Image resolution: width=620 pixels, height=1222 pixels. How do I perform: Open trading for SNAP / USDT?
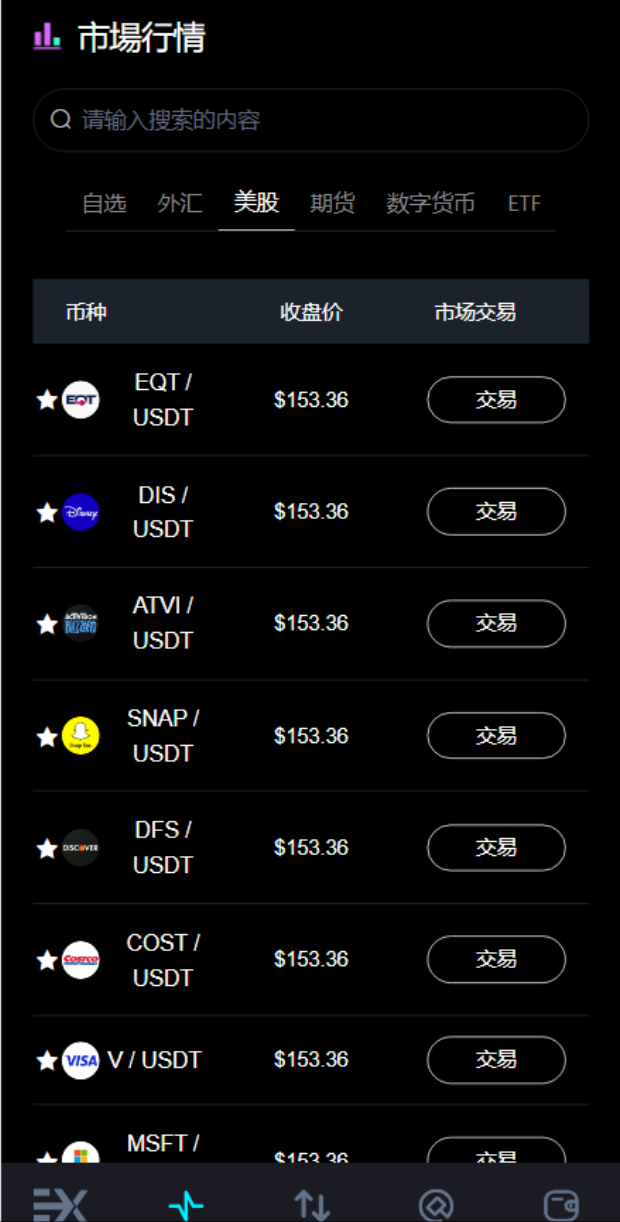click(496, 736)
